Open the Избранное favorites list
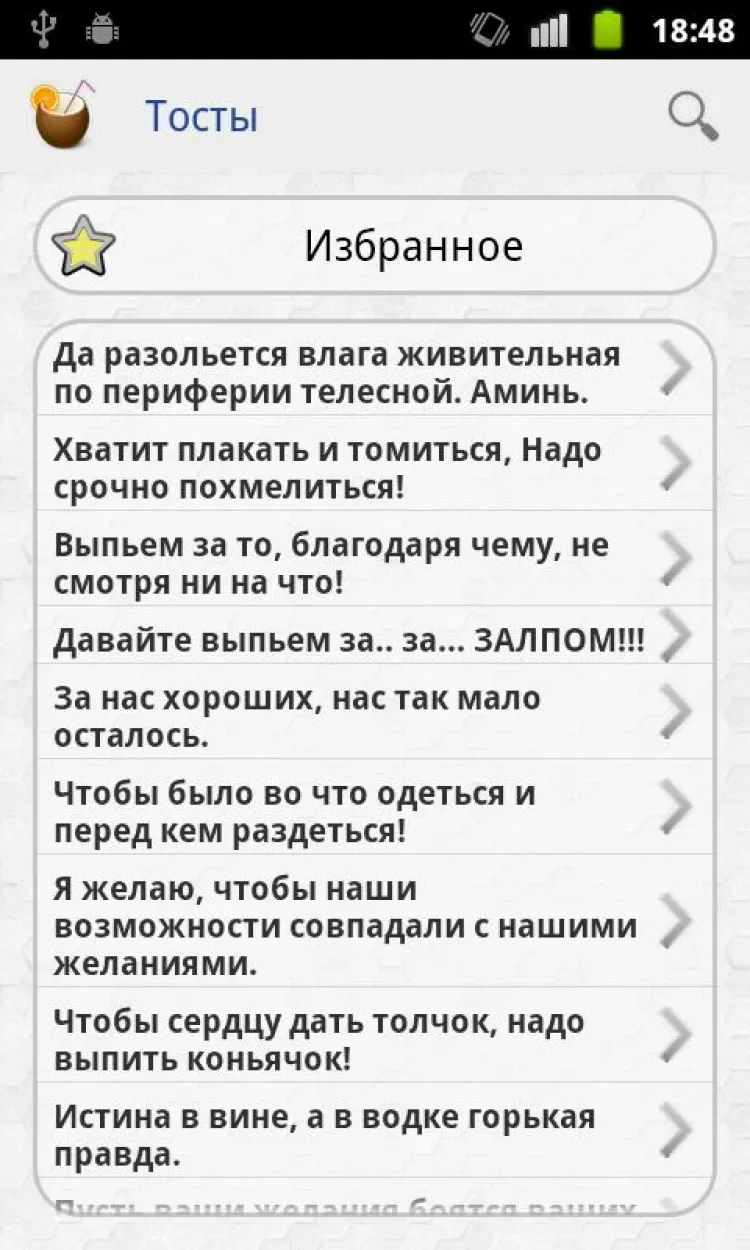The height and width of the screenshot is (1250, 750). [x=375, y=246]
